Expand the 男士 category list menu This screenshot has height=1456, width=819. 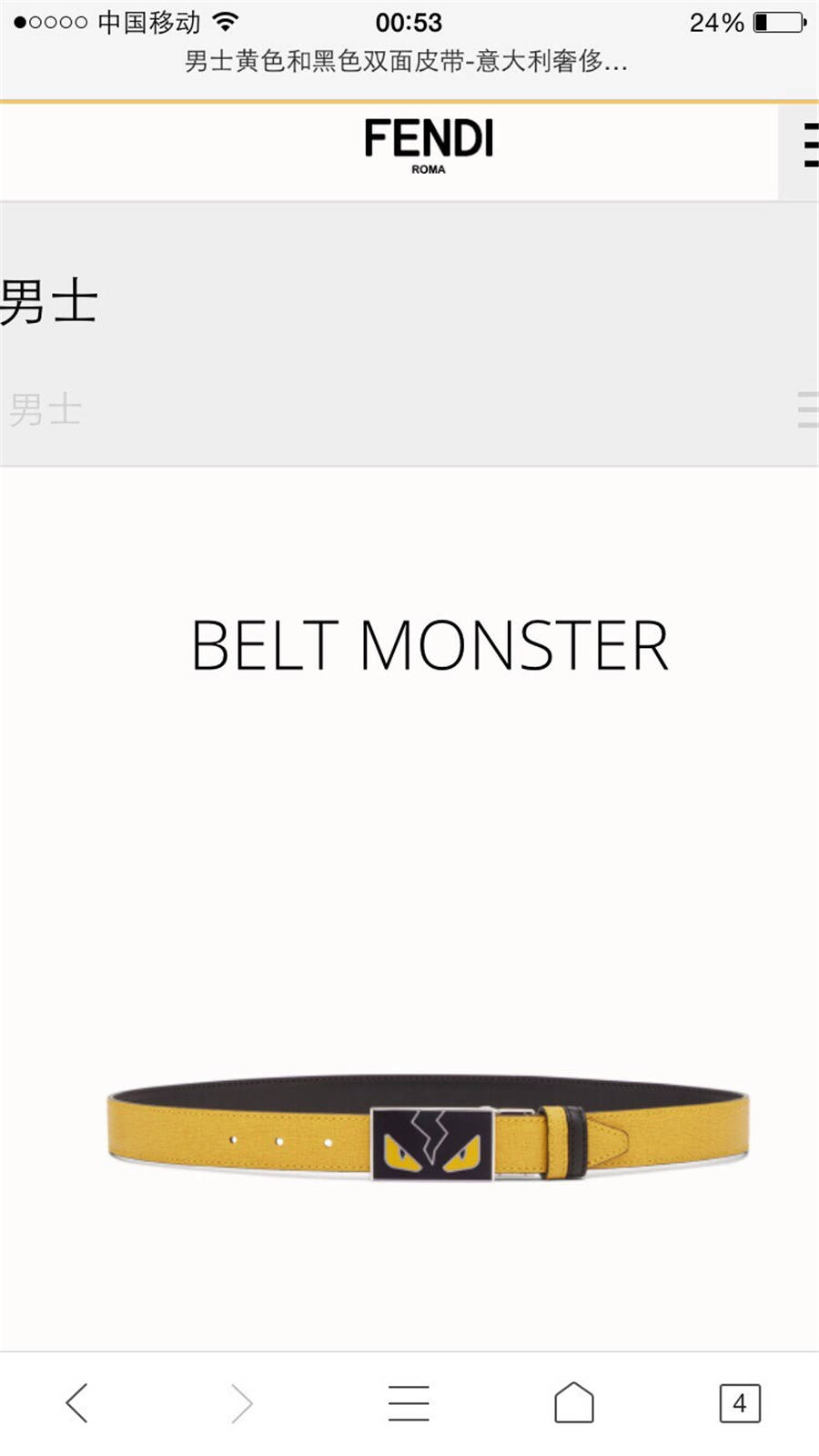tap(806, 409)
